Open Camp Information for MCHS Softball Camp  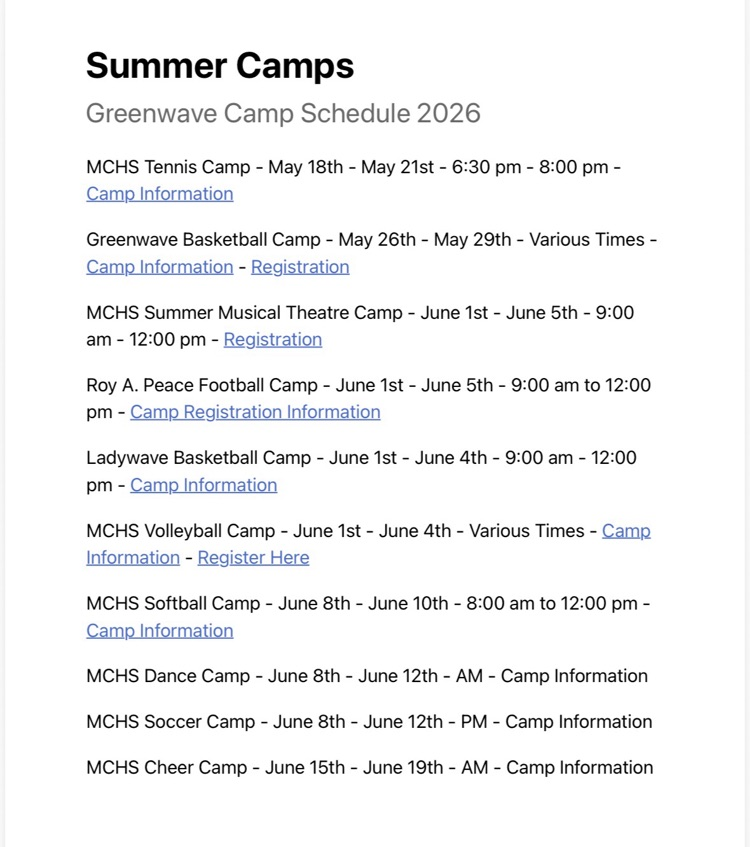pyautogui.click(x=159, y=631)
